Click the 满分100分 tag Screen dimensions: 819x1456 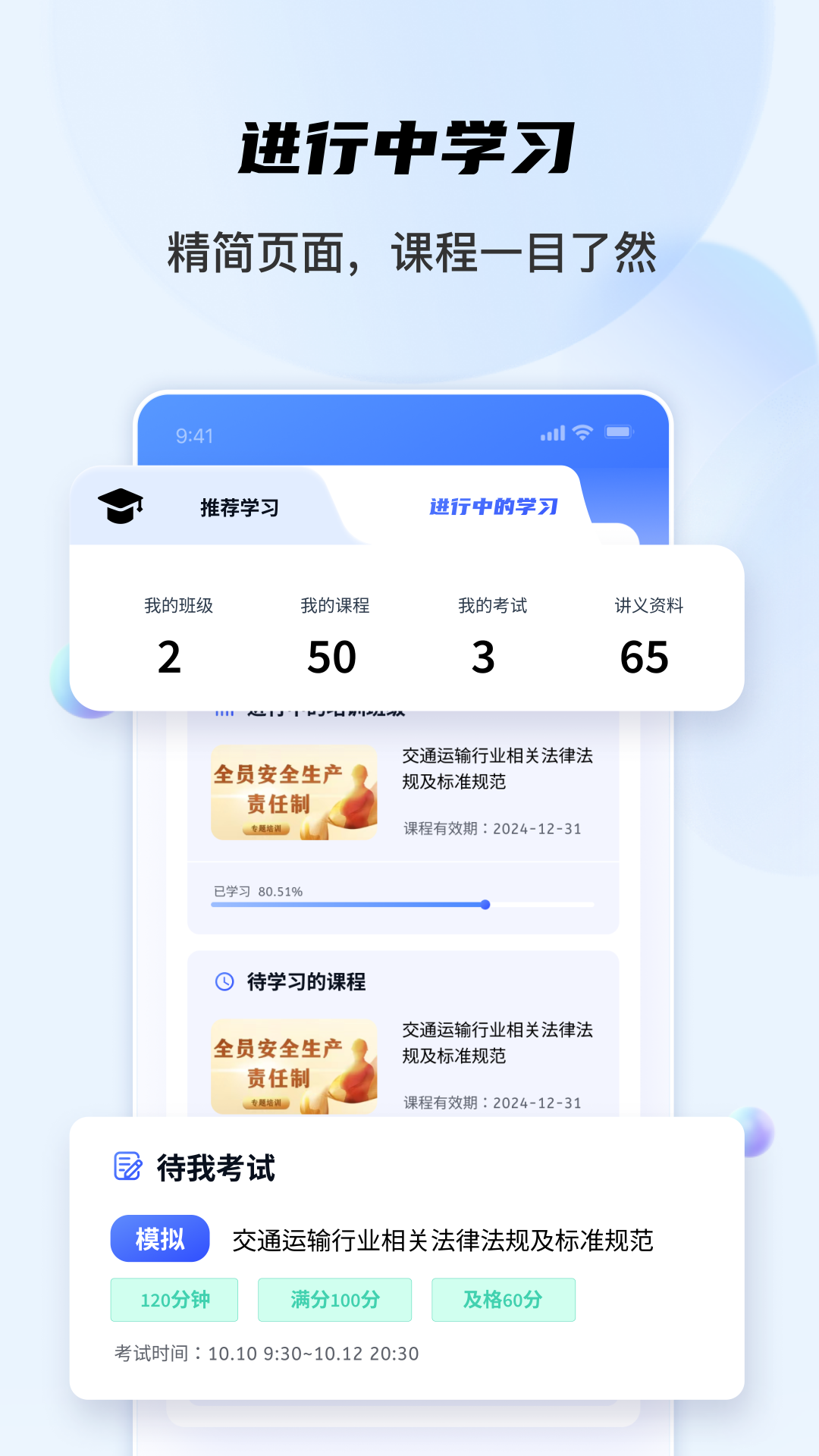334,1300
